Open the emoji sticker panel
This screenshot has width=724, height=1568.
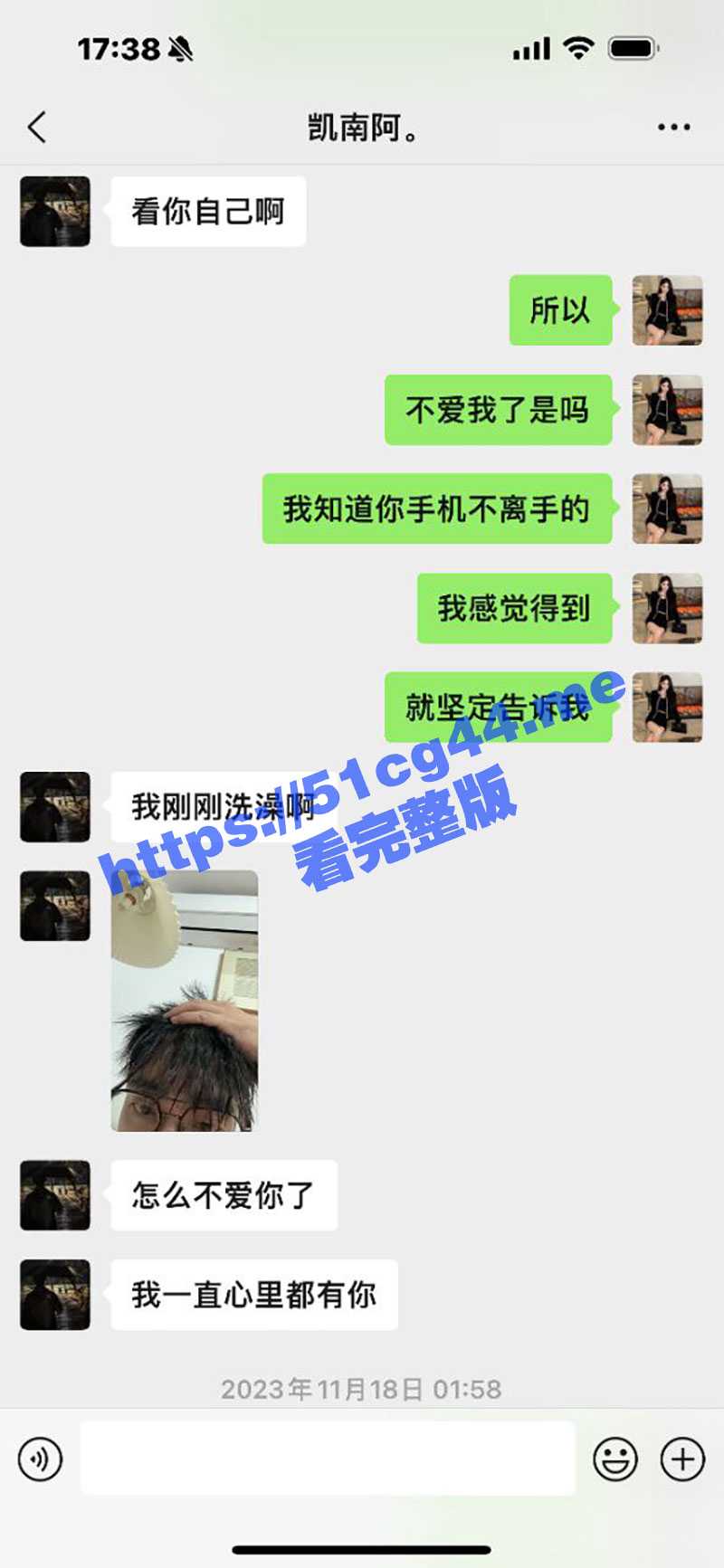pyautogui.click(x=614, y=1459)
